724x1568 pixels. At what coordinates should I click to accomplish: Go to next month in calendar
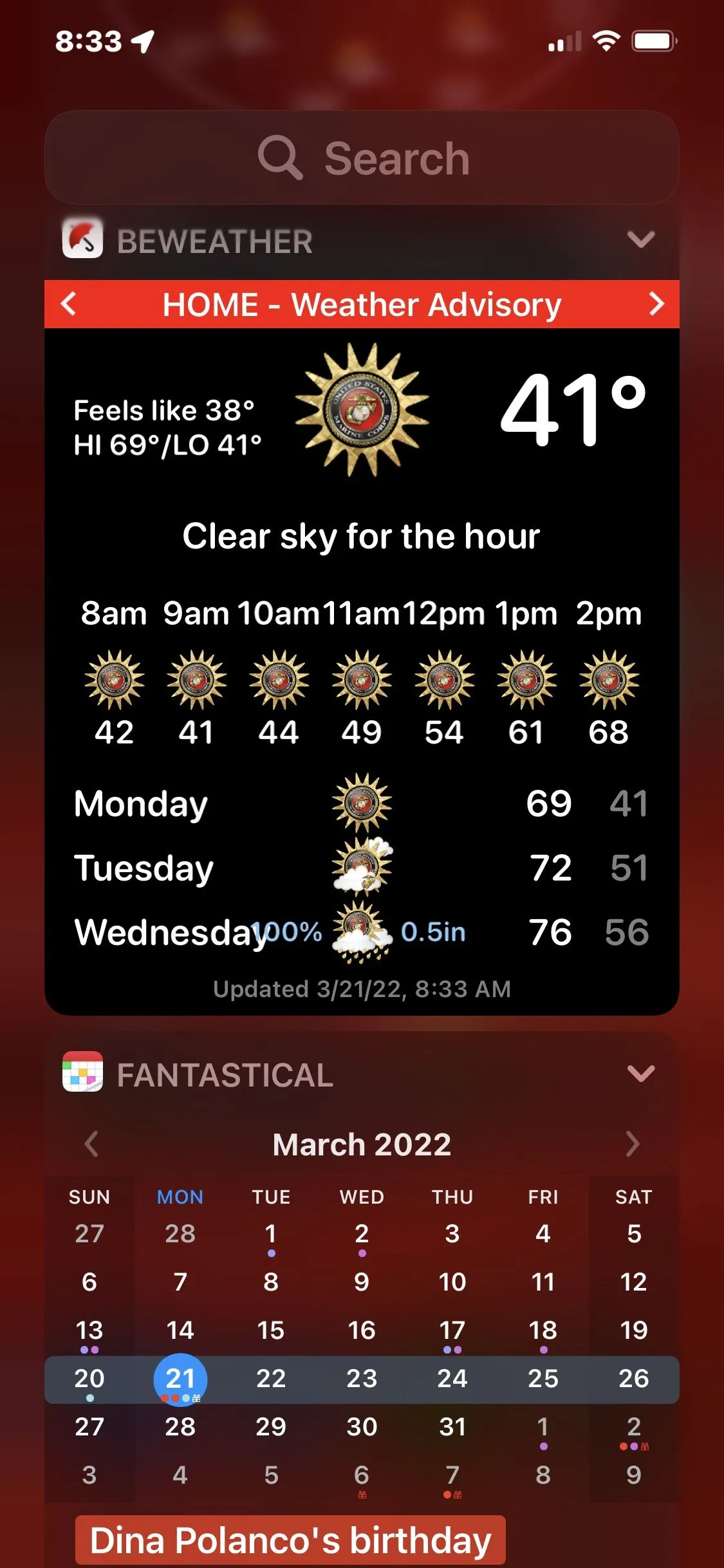pyautogui.click(x=633, y=1144)
